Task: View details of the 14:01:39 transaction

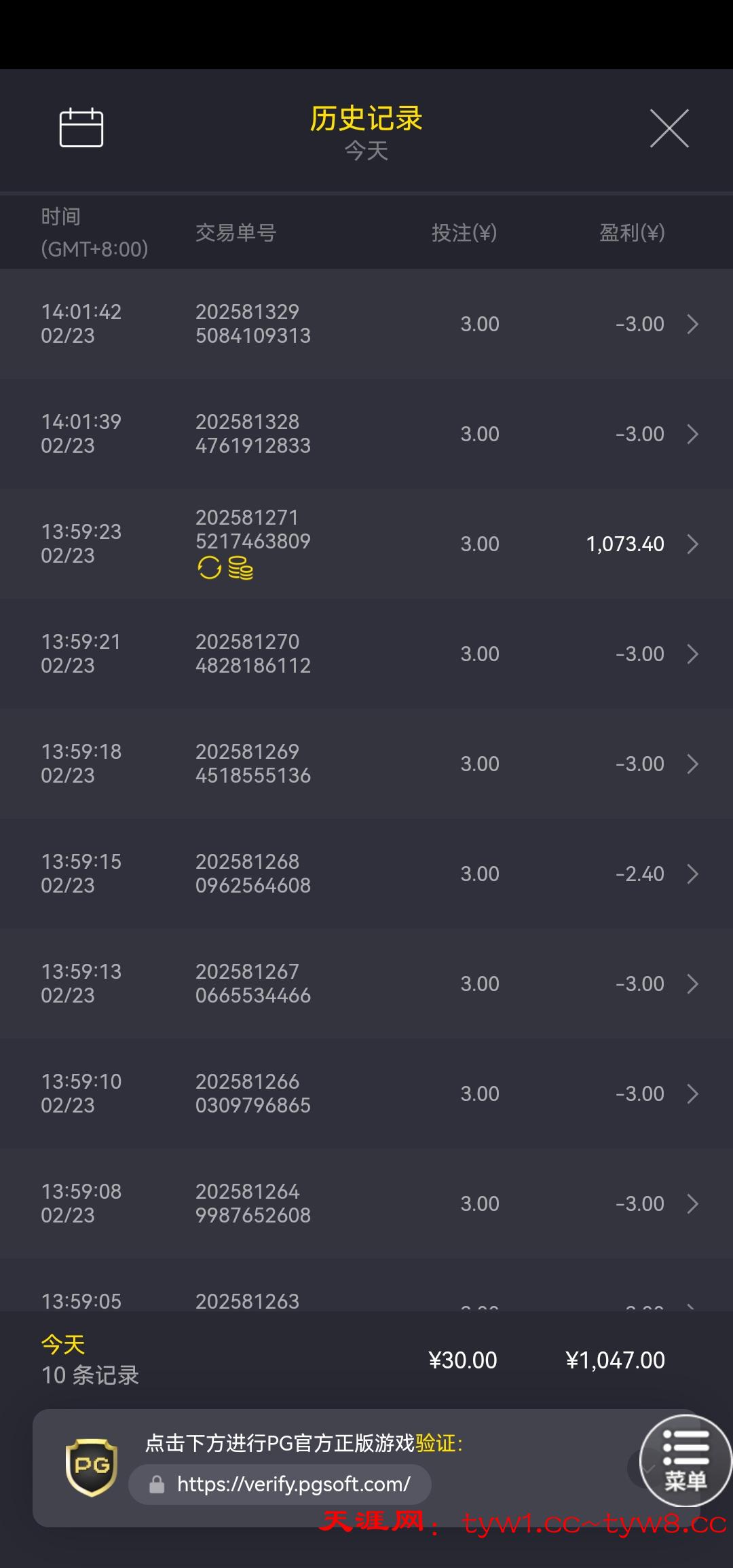Action: click(366, 434)
